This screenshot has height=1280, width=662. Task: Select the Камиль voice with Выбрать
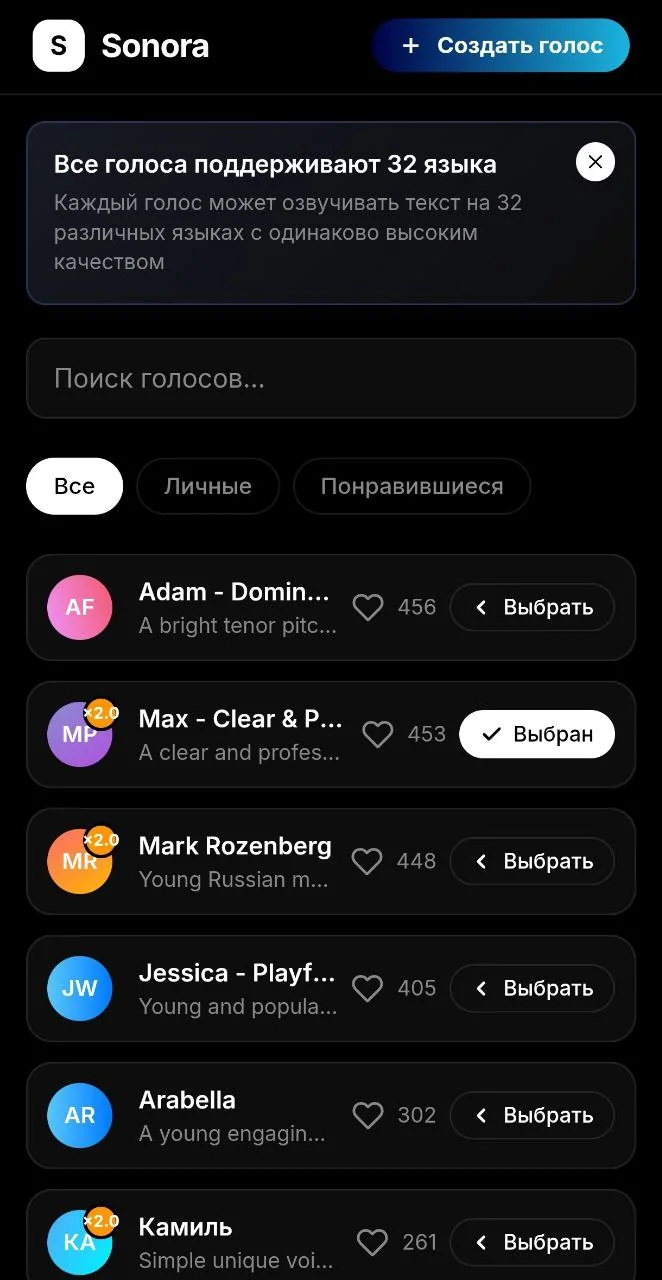point(532,1242)
